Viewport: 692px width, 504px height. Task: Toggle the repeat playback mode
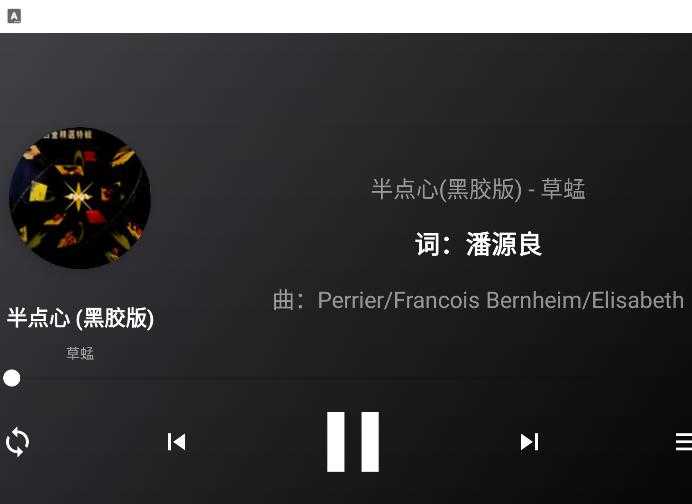pyautogui.click(x=17, y=441)
